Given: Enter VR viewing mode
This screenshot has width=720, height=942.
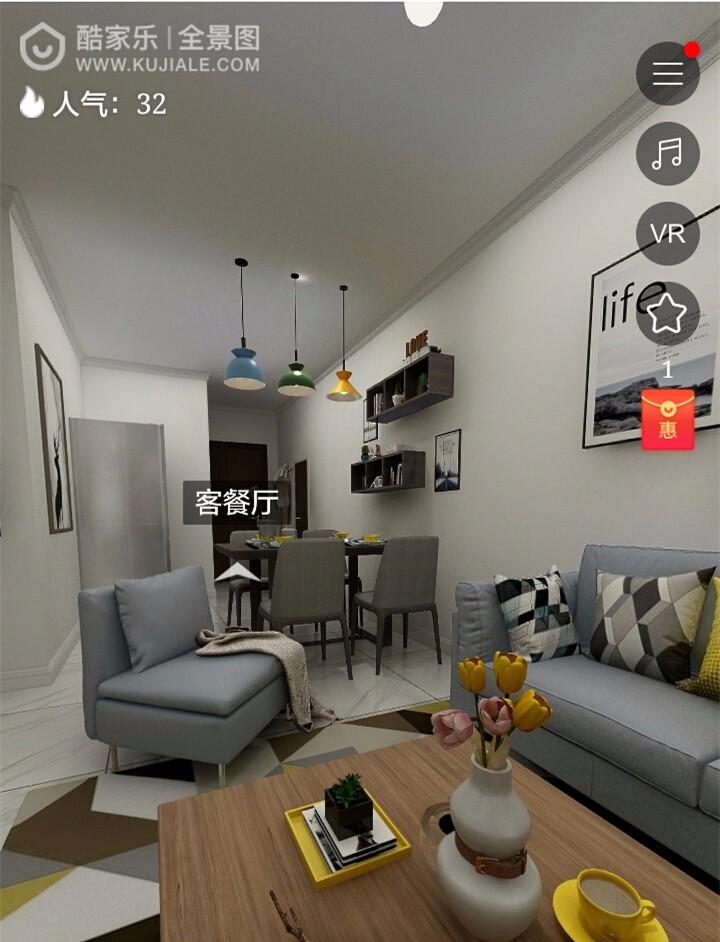Looking at the screenshot, I should [668, 233].
